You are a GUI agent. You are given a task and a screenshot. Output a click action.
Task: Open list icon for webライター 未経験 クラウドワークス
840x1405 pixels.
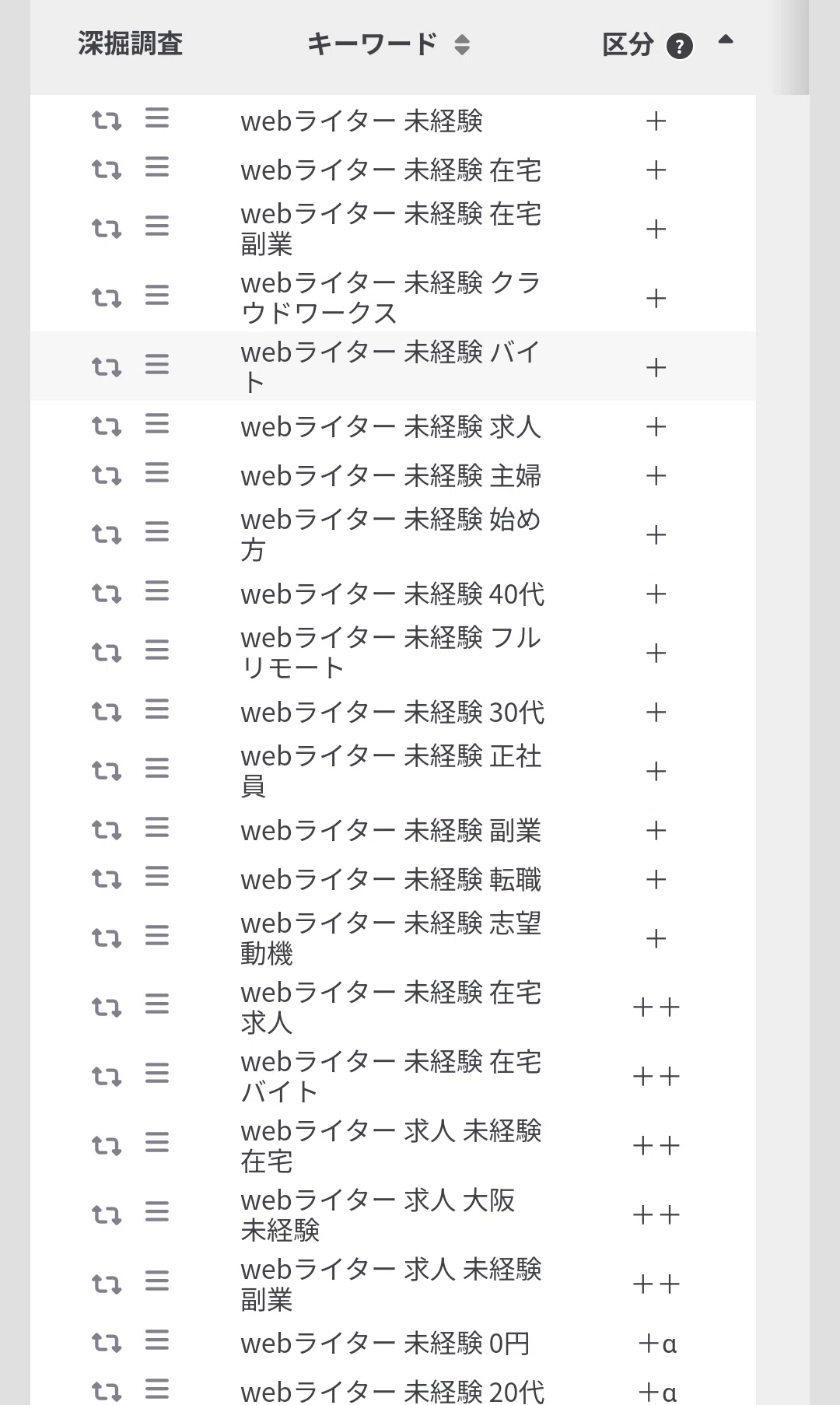coord(157,296)
